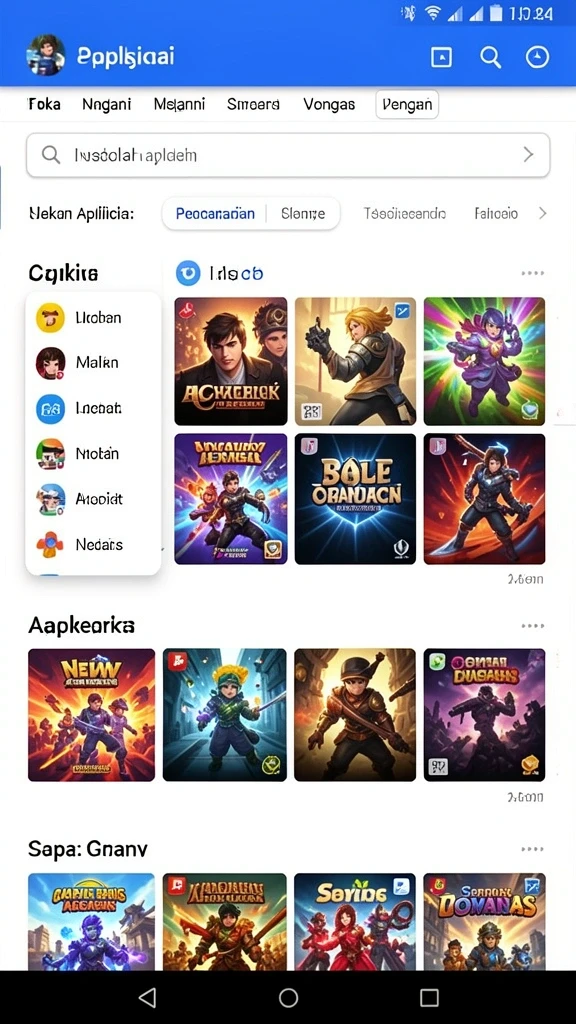576x1024 pixels.
Task: Open the Nlotan category row
Action: click(93, 453)
